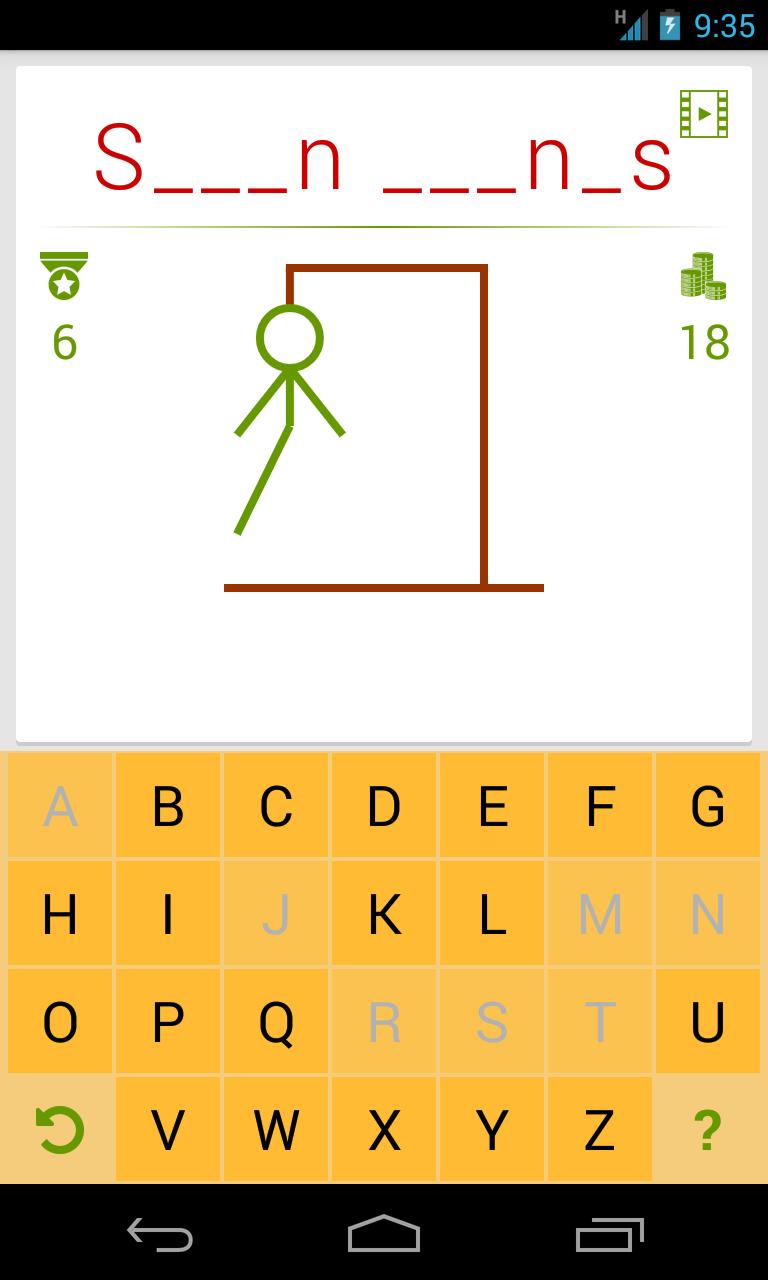Request a hint with the question mark
The height and width of the screenshot is (1280, 768).
point(708,1129)
